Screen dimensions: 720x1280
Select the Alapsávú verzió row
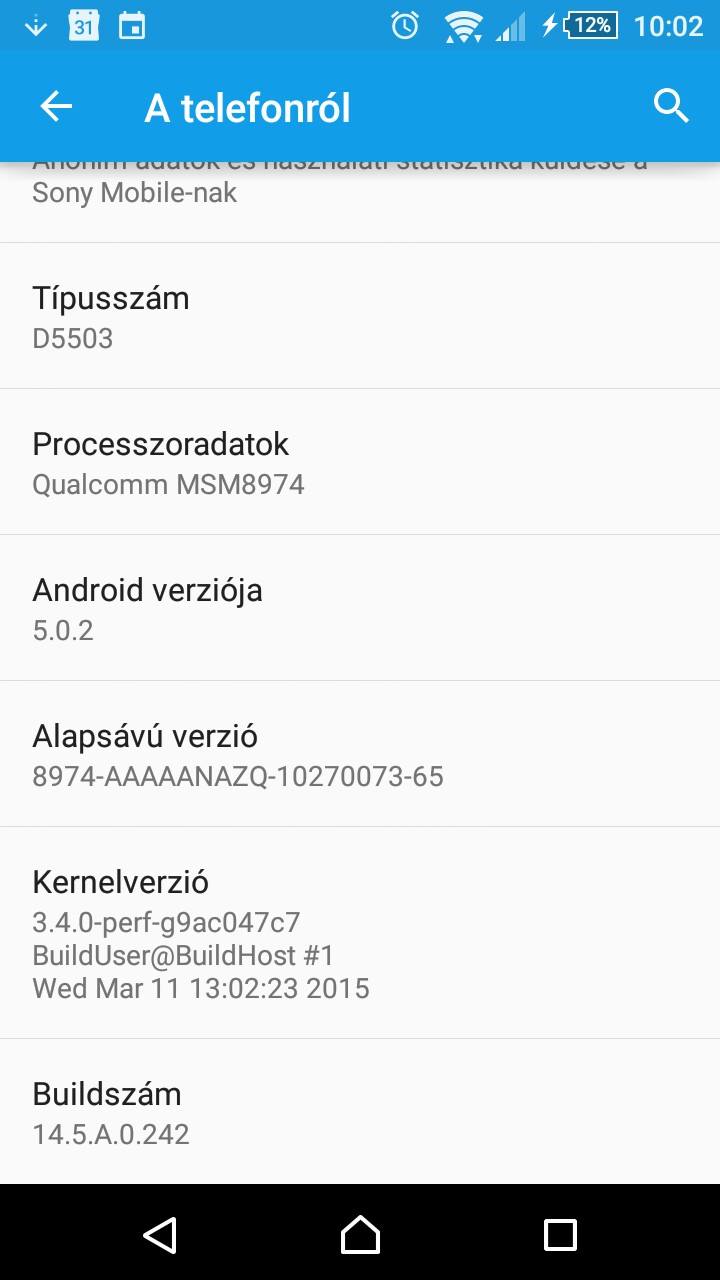click(360, 754)
